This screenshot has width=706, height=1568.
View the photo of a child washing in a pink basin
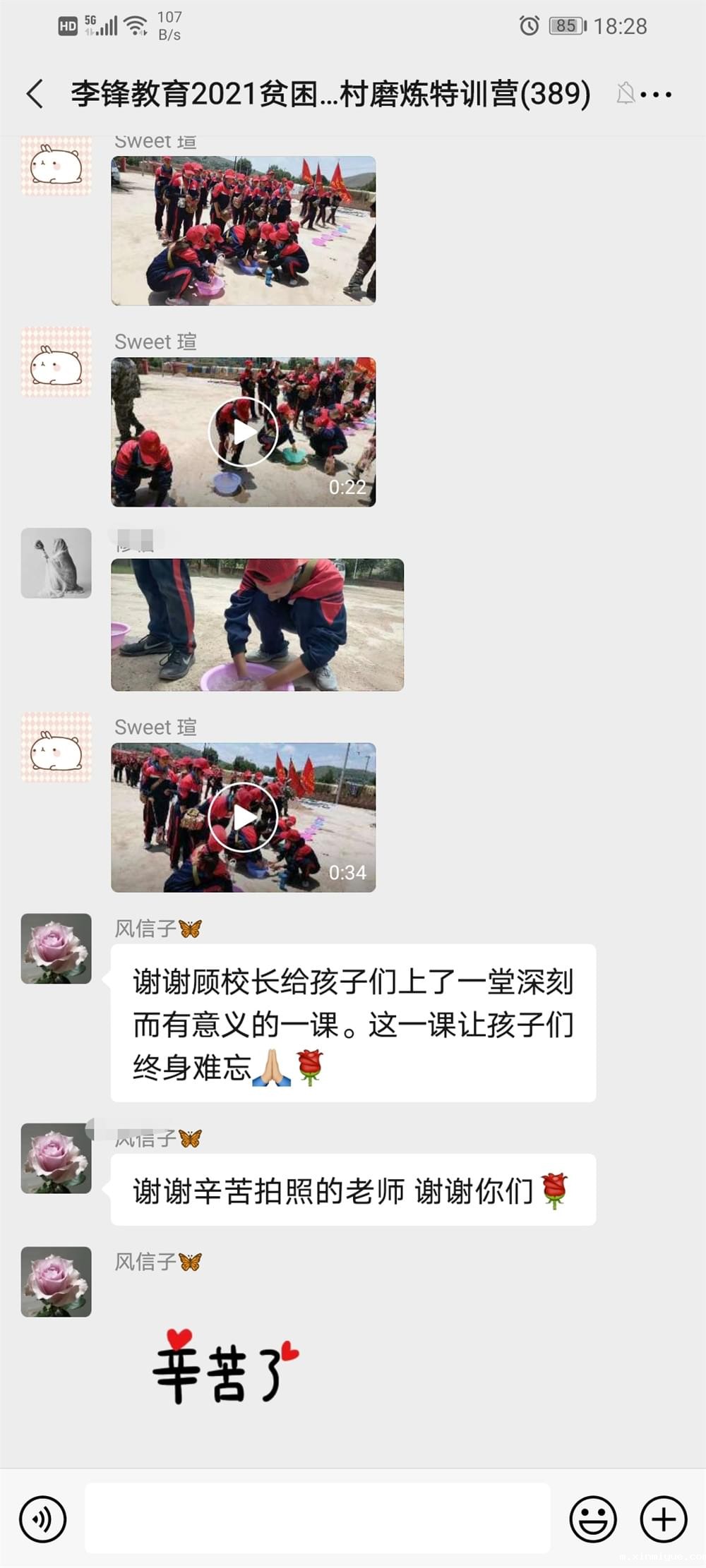coord(257,625)
